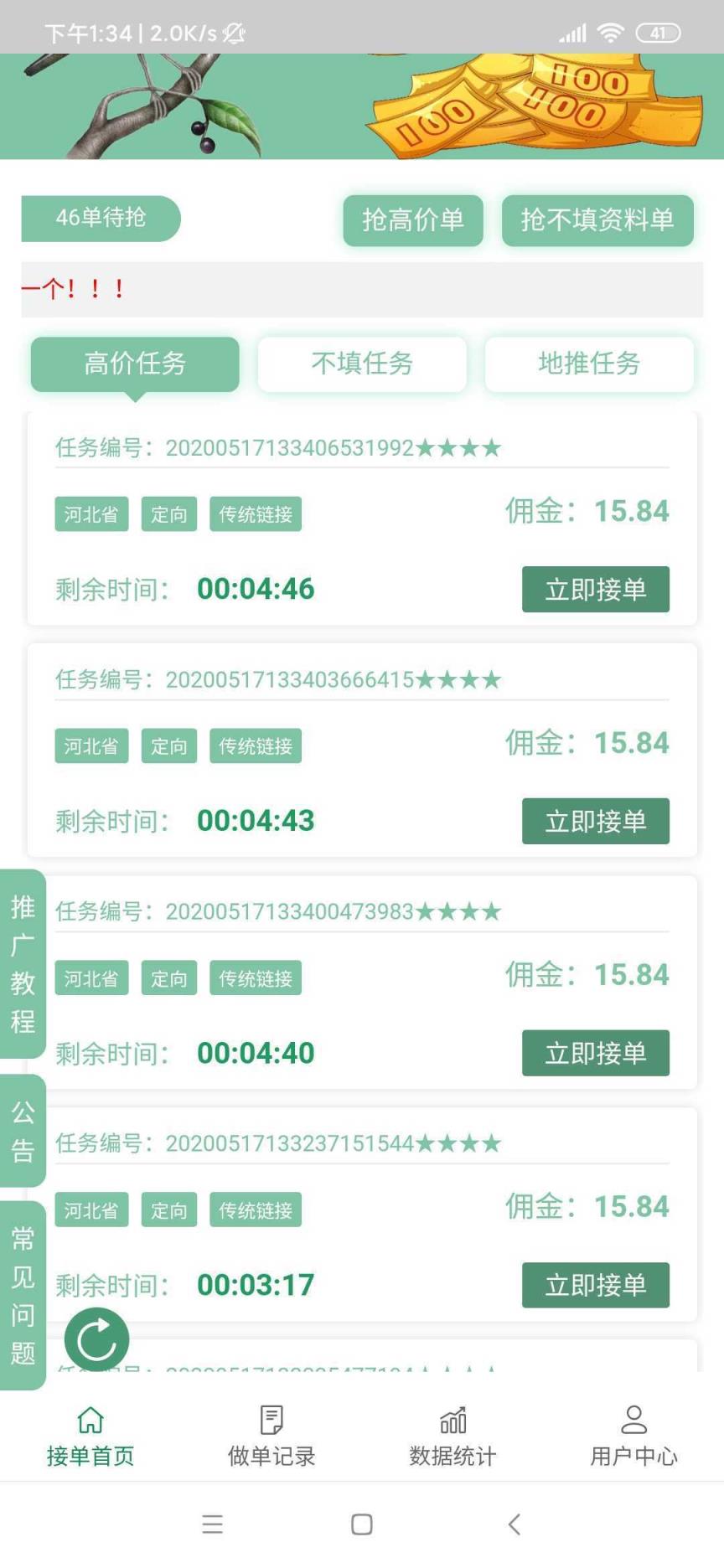Tap 抢高价单 to grab high-price orders

click(412, 219)
